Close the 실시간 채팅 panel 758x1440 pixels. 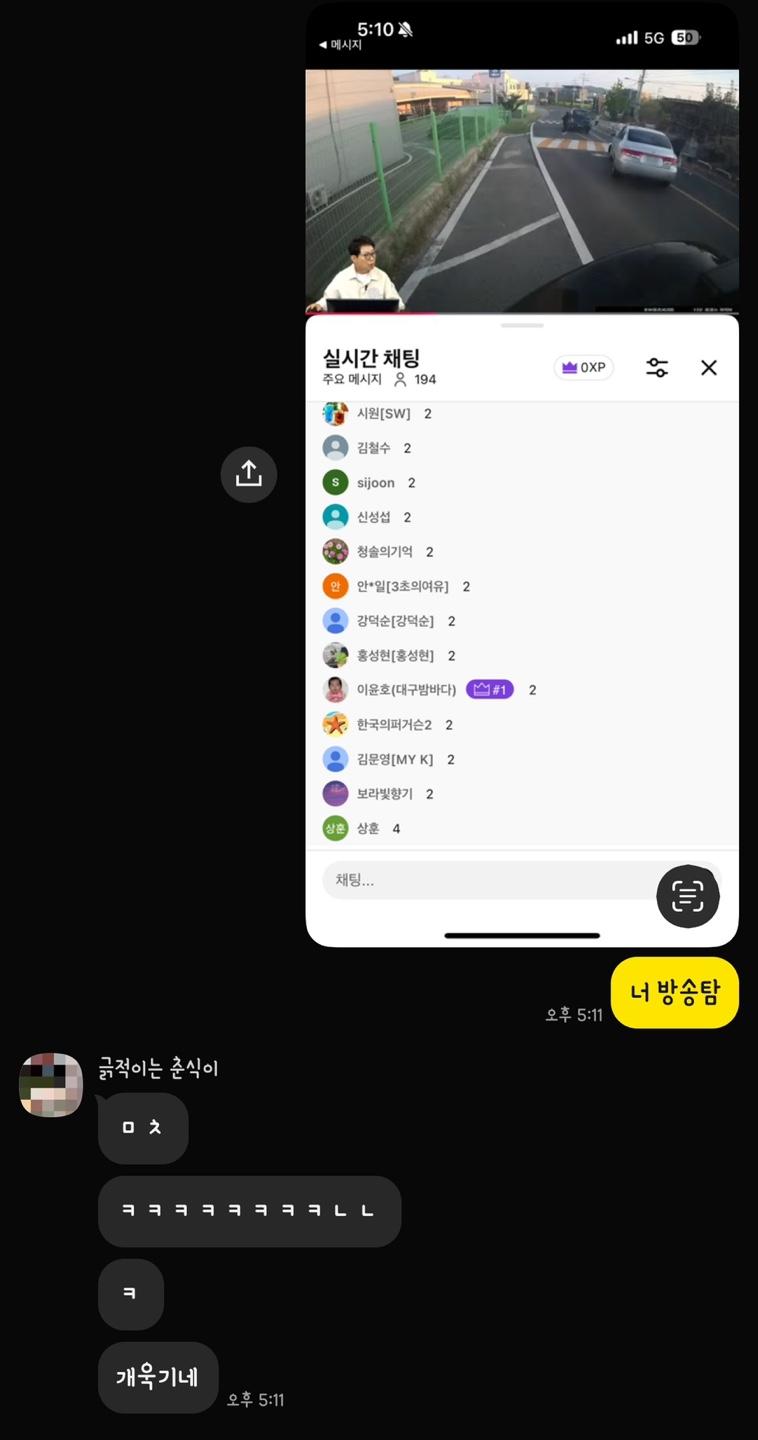tap(709, 367)
